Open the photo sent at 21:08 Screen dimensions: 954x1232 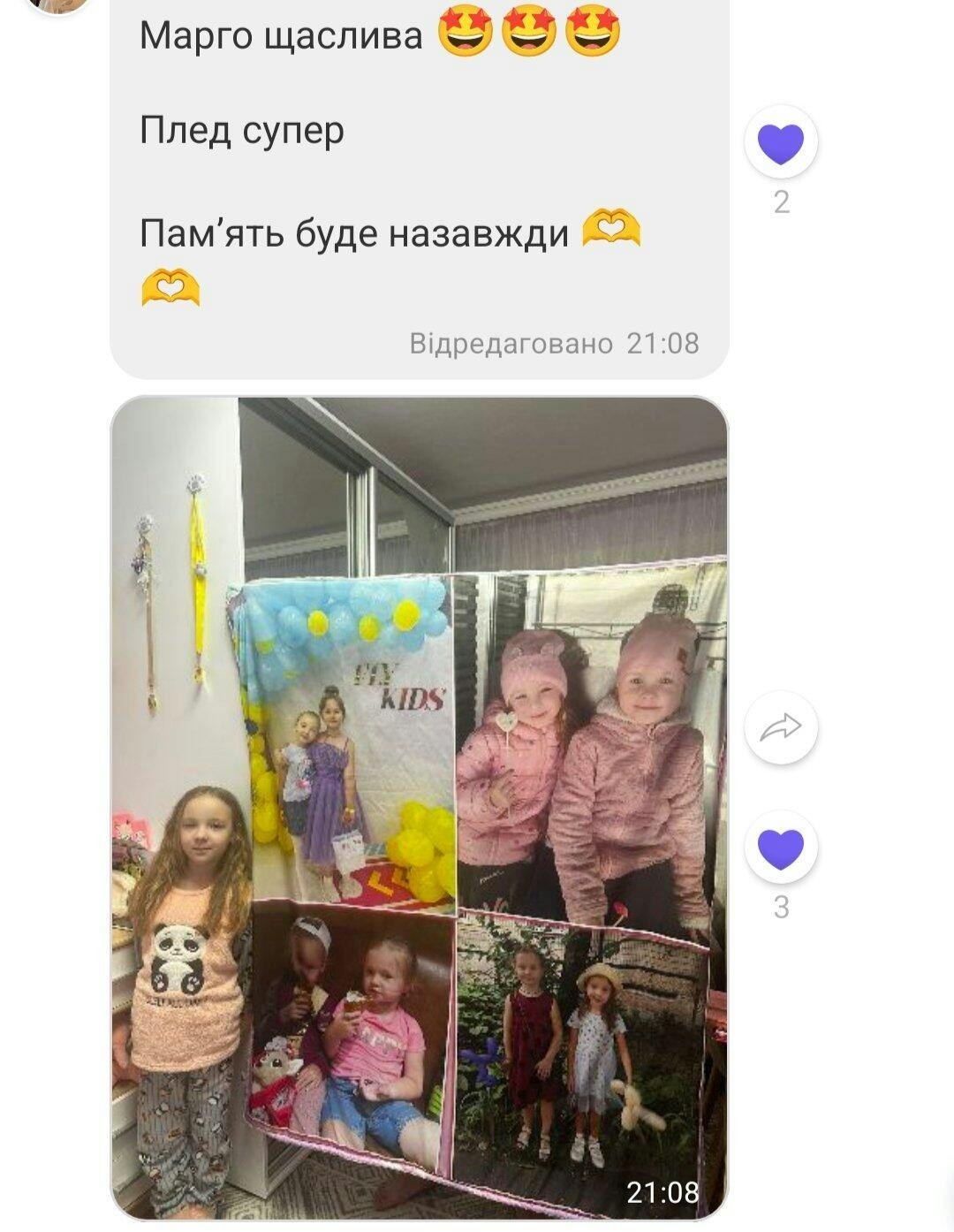tap(419, 808)
